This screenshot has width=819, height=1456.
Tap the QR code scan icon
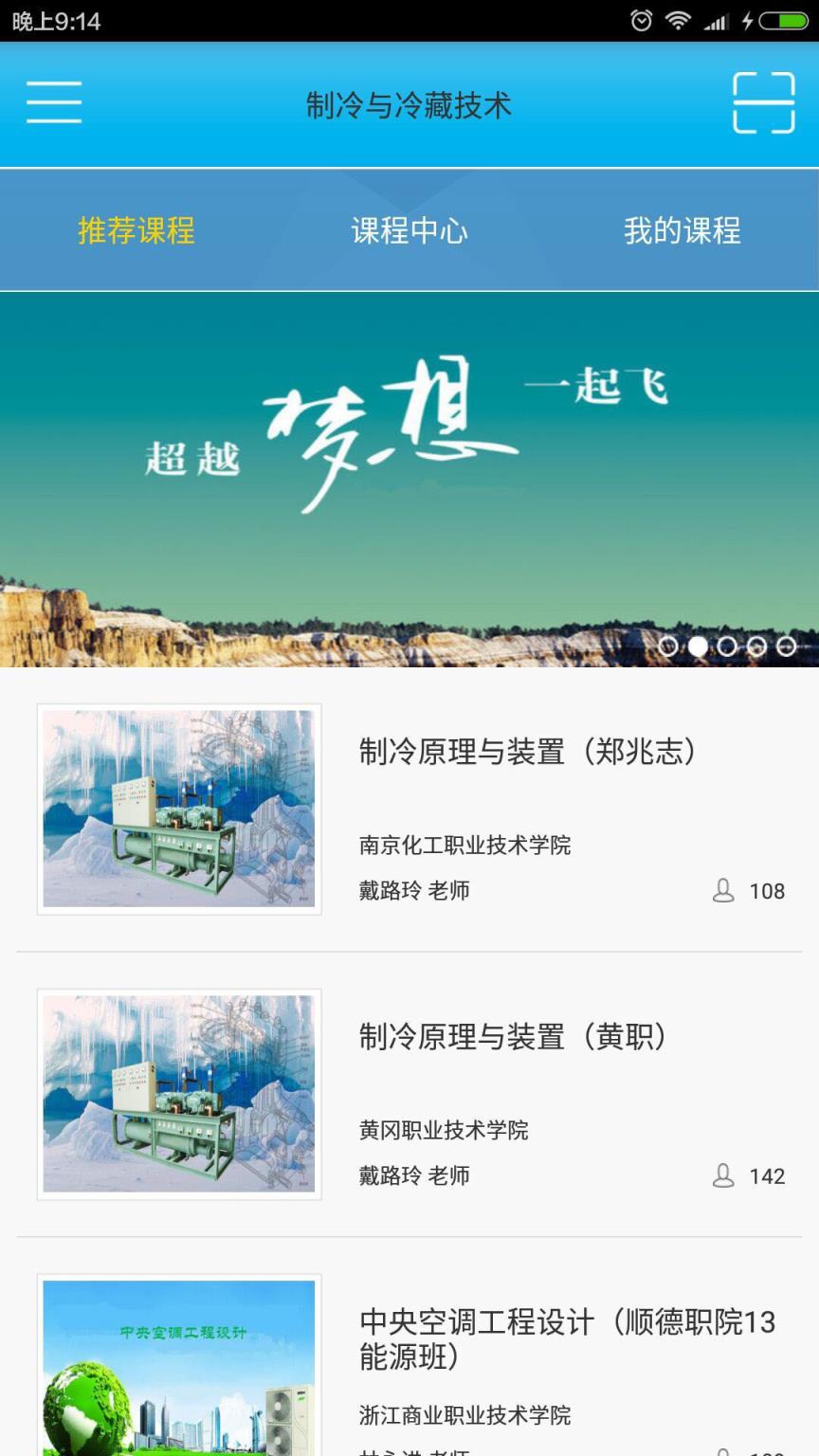(764, 104)
